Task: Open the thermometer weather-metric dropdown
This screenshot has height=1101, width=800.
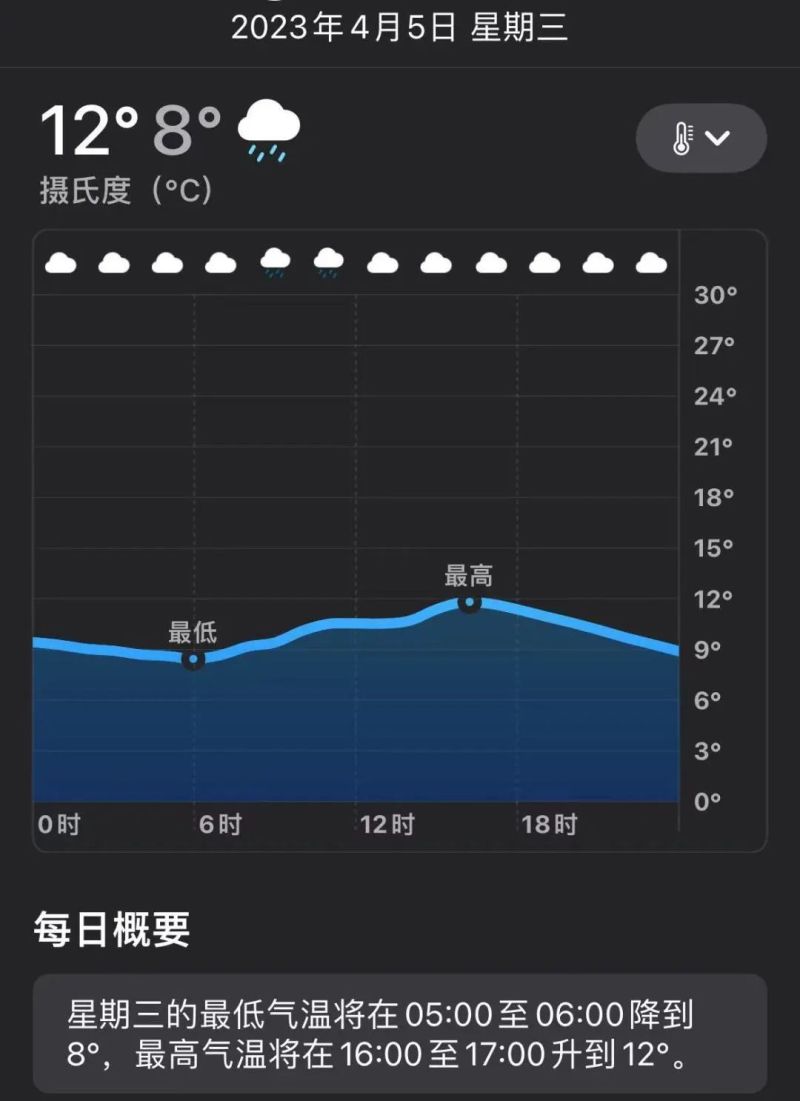Action: click(x=701, y=138)
